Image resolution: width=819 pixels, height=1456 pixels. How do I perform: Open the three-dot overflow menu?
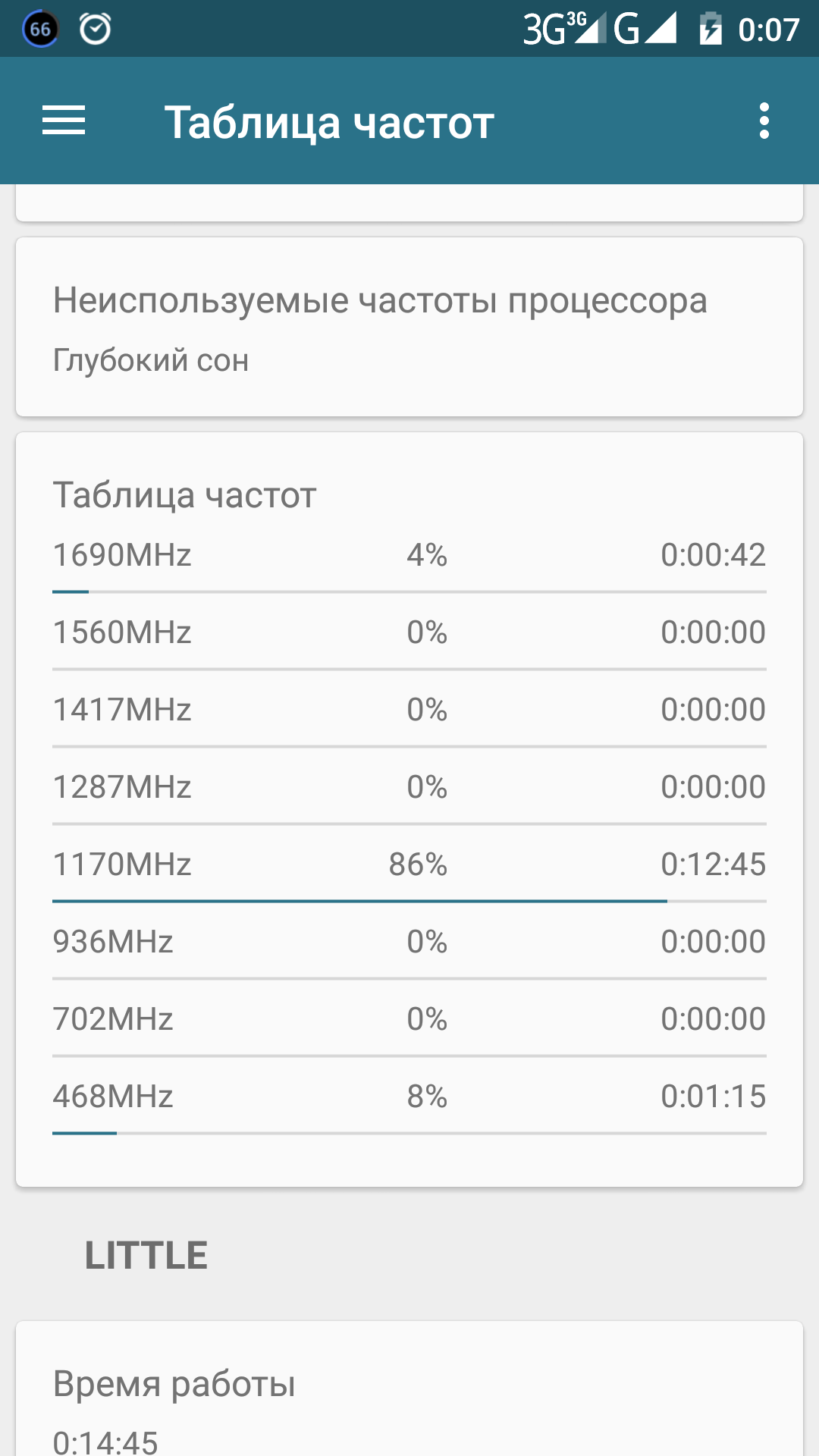[x=764, y=121]
